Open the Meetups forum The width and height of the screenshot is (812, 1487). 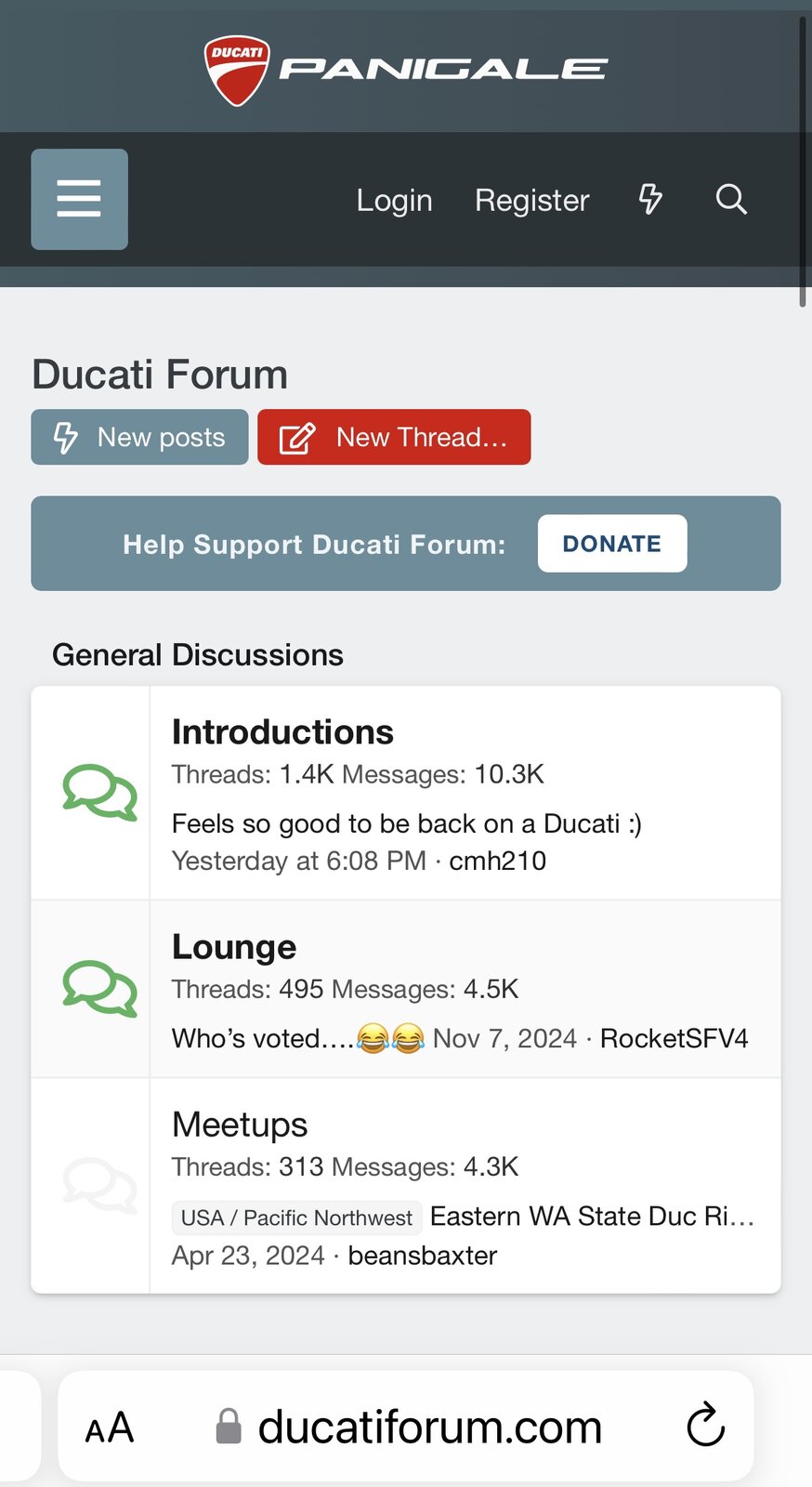tap(240, 1125)
